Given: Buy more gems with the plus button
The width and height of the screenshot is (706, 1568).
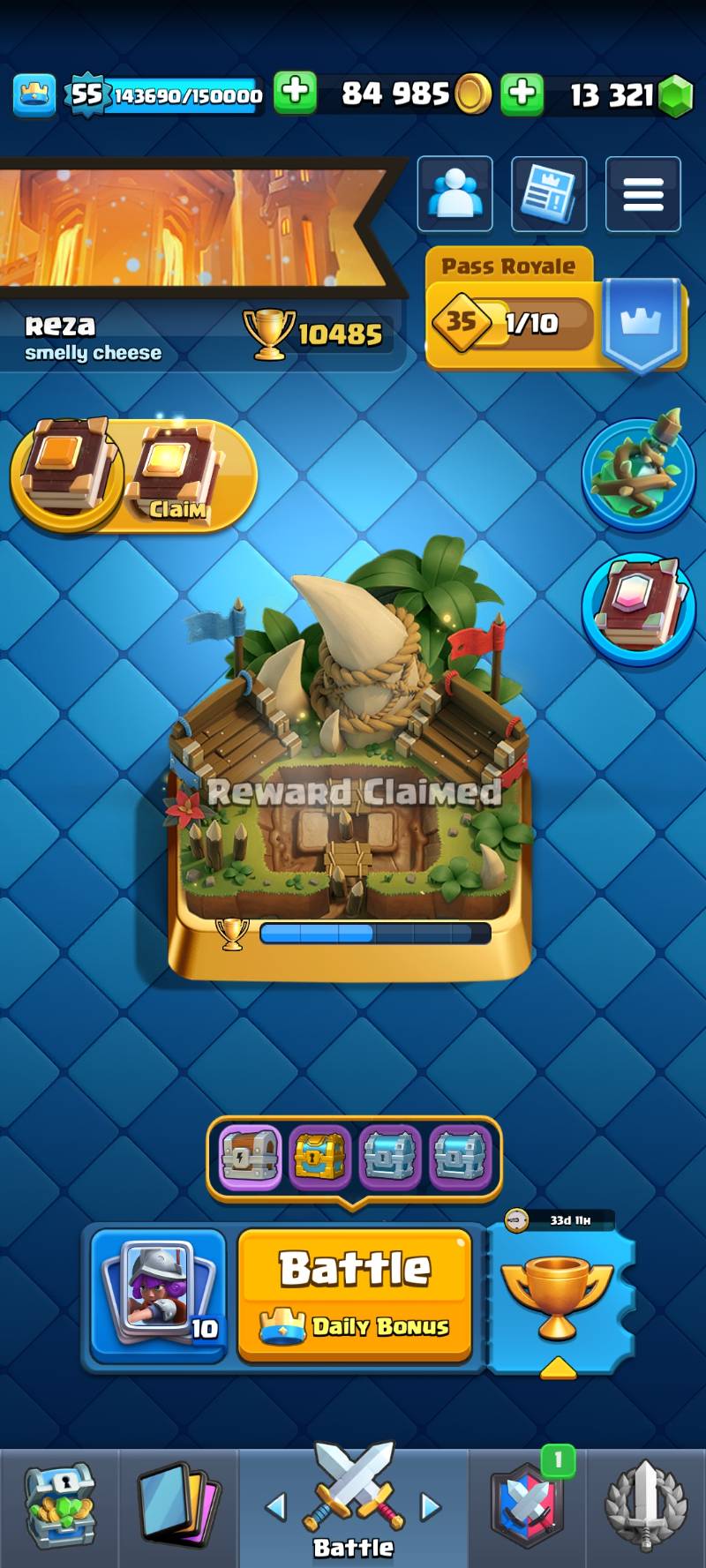Looking at the screenshot, I should click(522, 93).
